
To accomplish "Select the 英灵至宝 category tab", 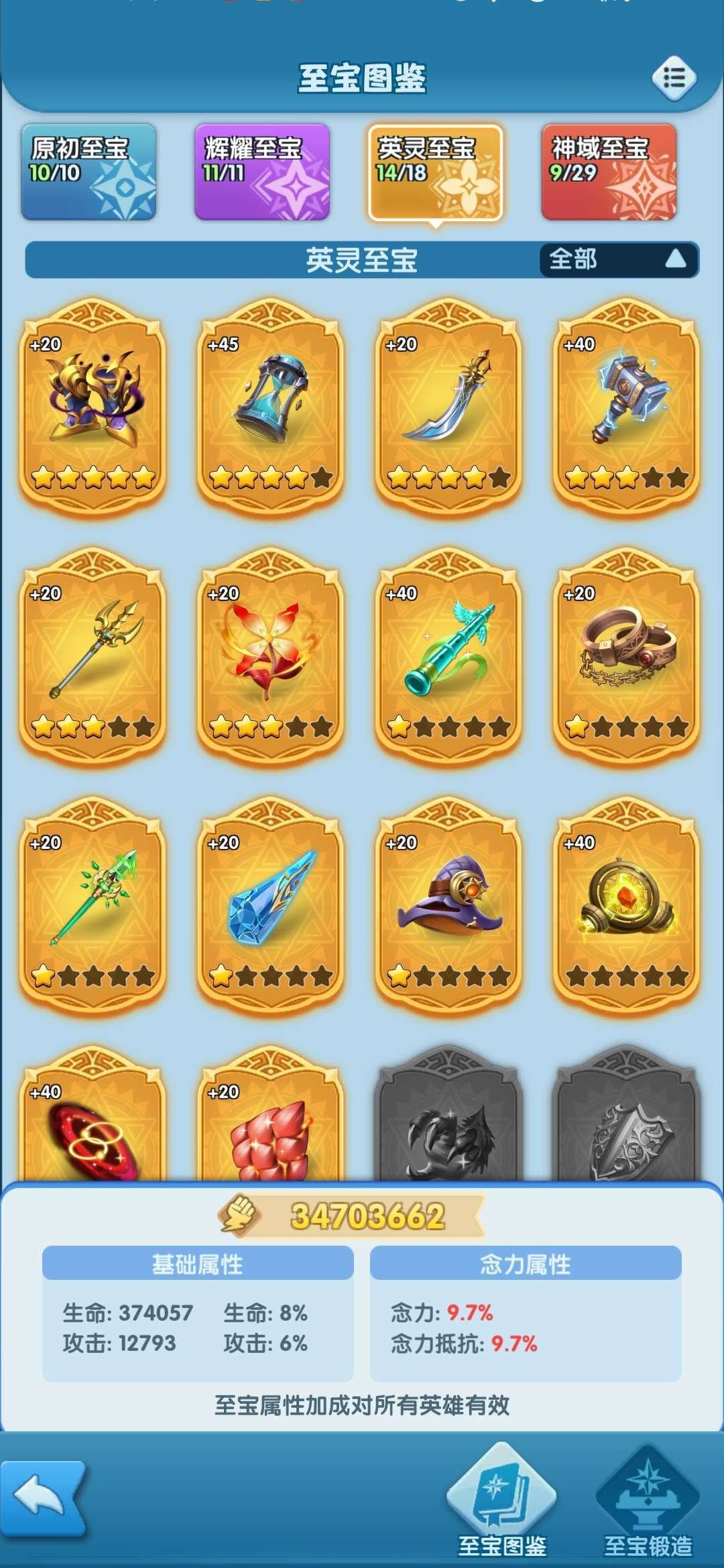I will tap(435, 172).
